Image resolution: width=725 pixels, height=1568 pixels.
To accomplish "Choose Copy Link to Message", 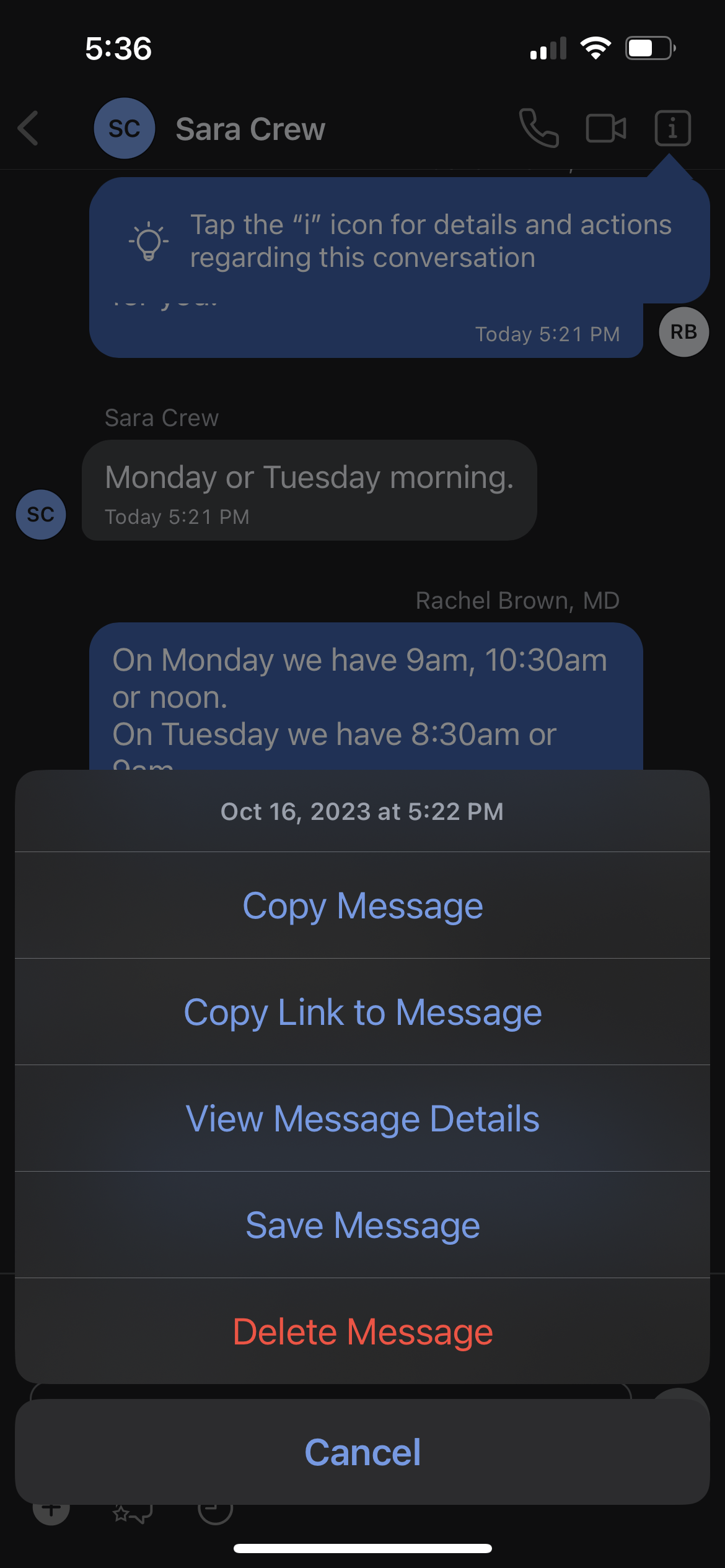I will 362,1012.
